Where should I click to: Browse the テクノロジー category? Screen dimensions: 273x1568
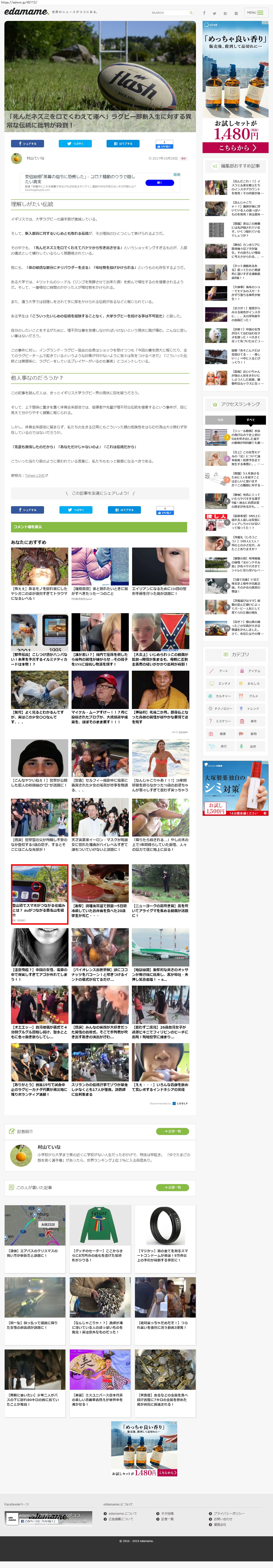point(220,709)
